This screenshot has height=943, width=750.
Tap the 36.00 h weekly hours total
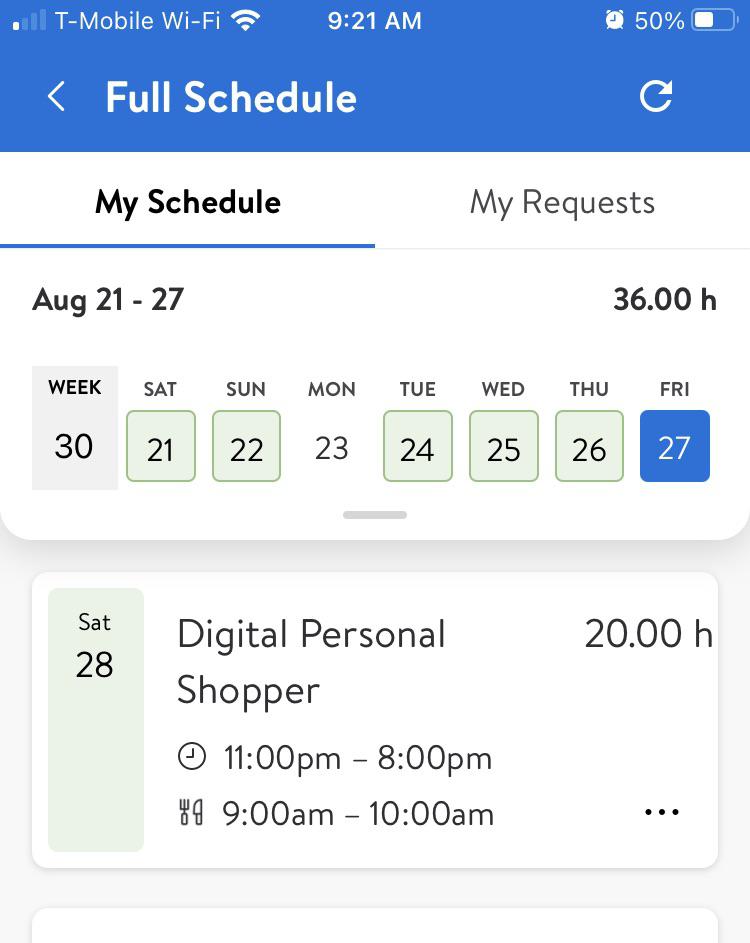(x=664, y=299)
